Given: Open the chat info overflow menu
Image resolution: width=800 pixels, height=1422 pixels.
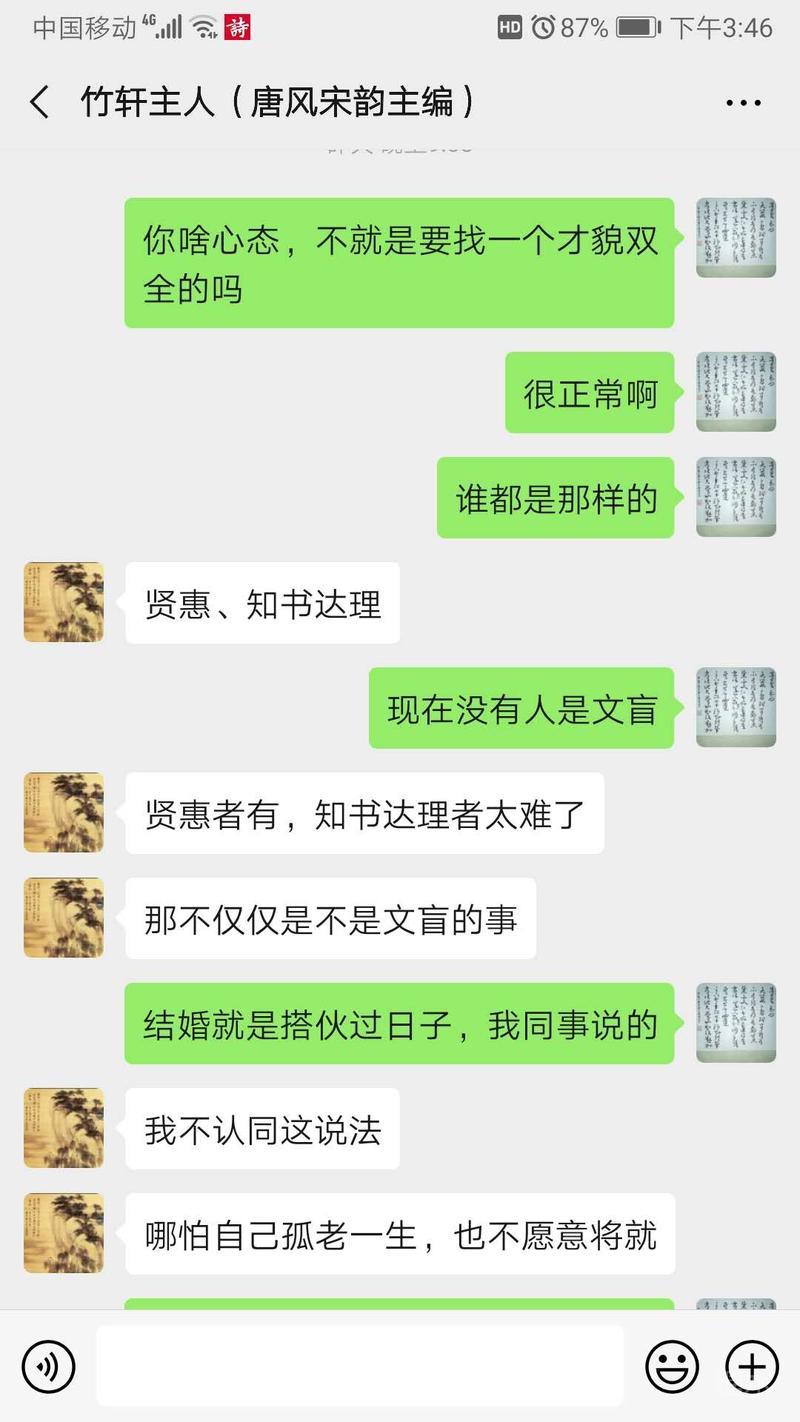Looking at the screenshot, I should 743,103.
